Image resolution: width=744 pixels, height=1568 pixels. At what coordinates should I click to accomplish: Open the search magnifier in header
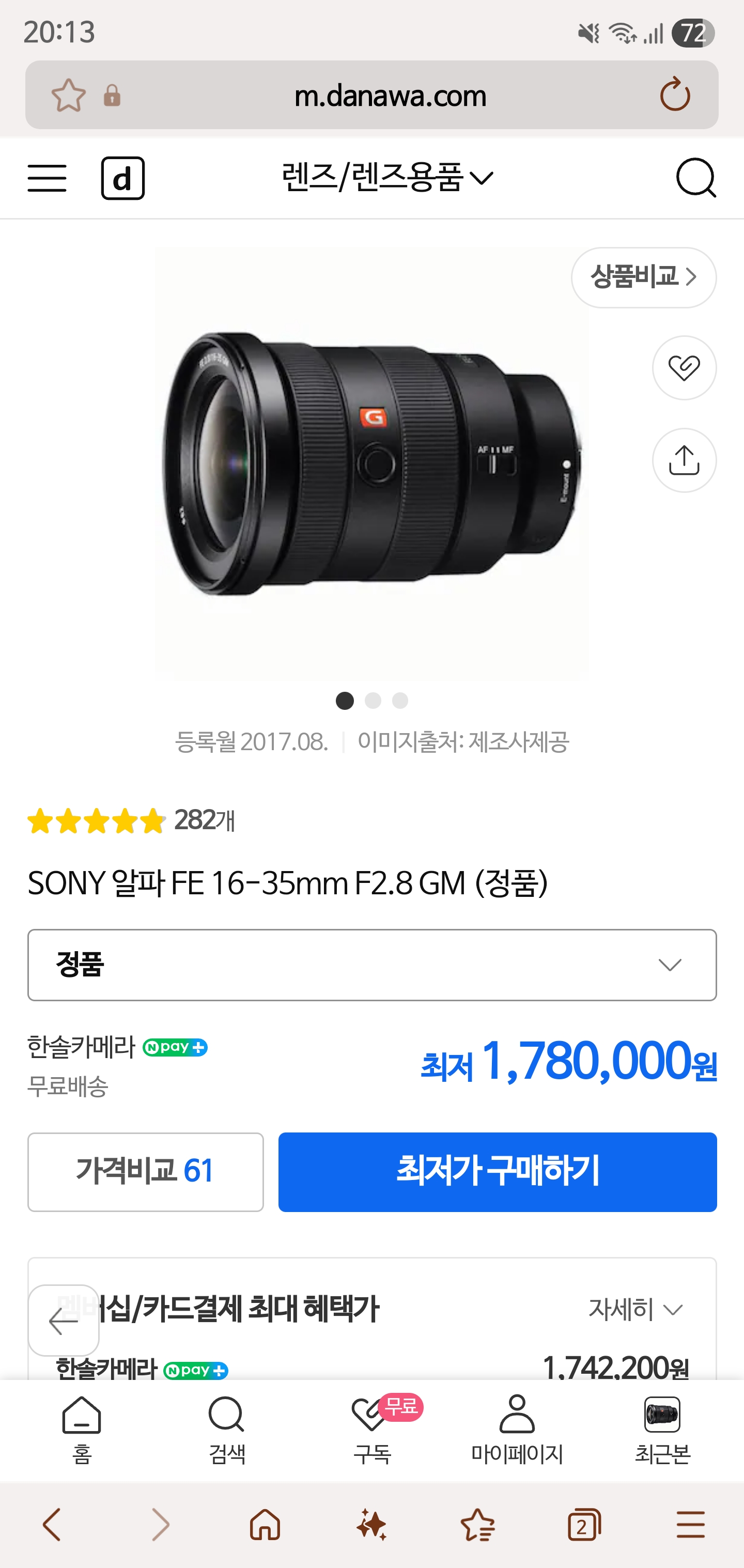point(695,178)
